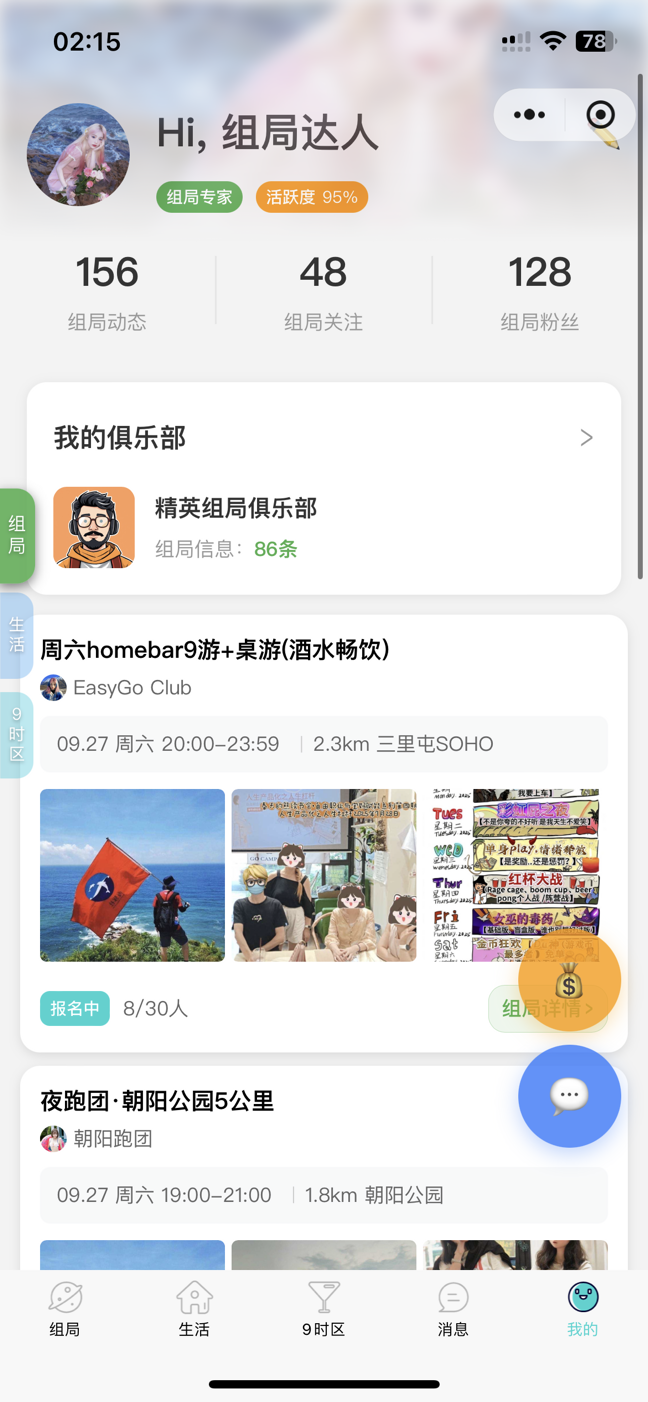Select the 生活 side tab
Image resolution: width=648 pixels, height=1402 pixels.
[16, 636]
